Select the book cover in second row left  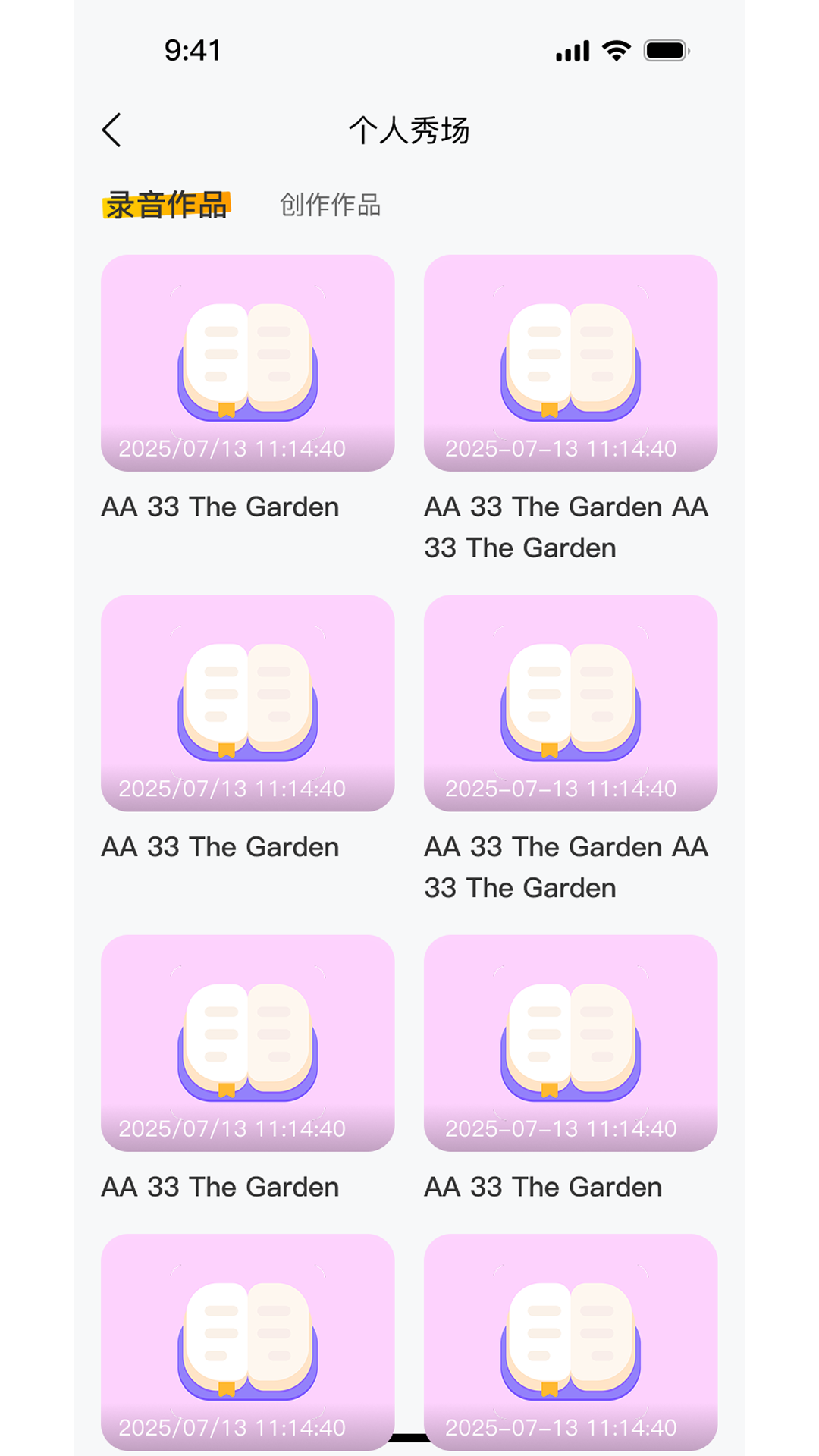248,703
